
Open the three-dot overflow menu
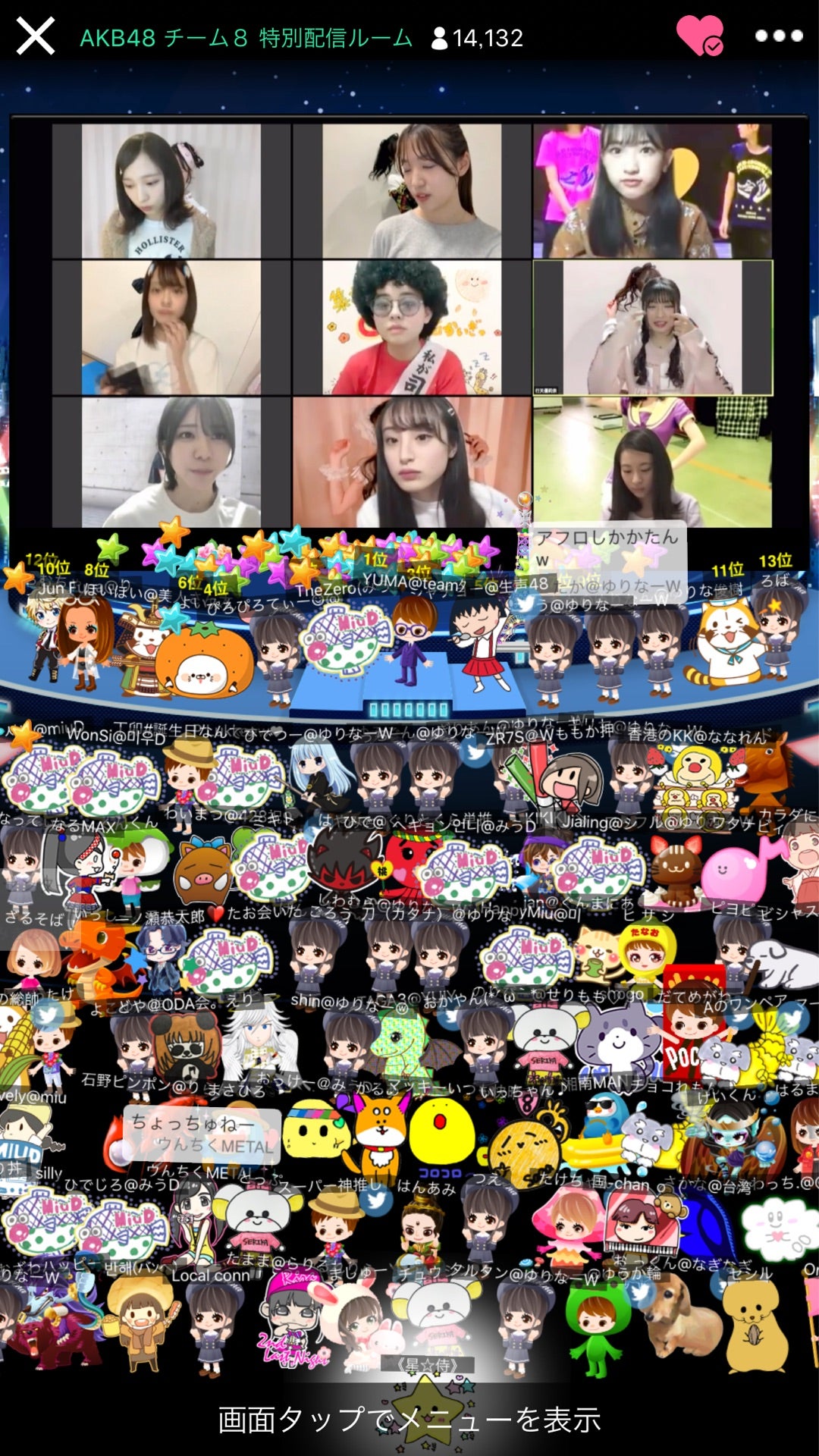click(x=779, y=36)
